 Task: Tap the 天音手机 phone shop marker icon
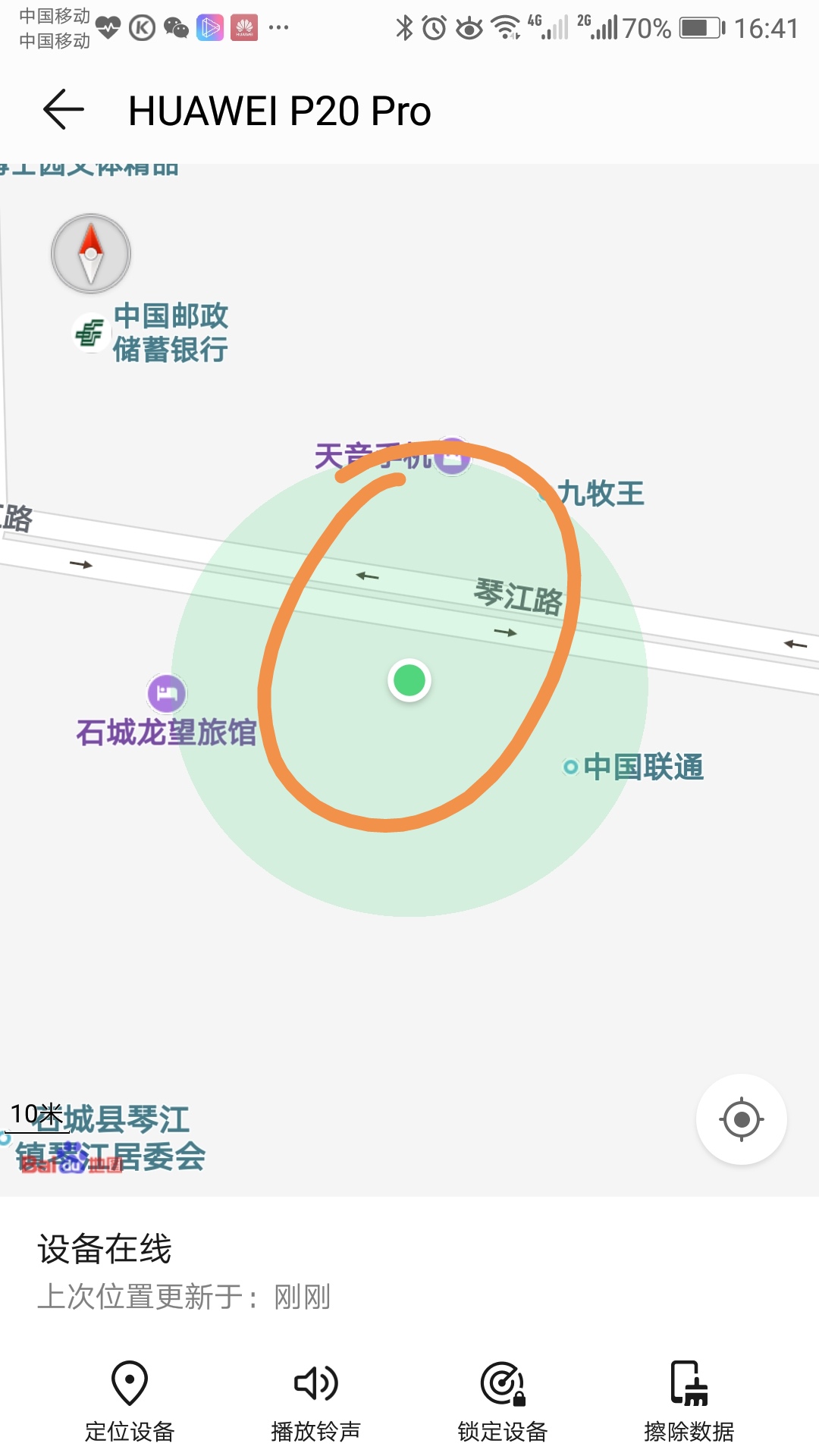tap(450, 455)
